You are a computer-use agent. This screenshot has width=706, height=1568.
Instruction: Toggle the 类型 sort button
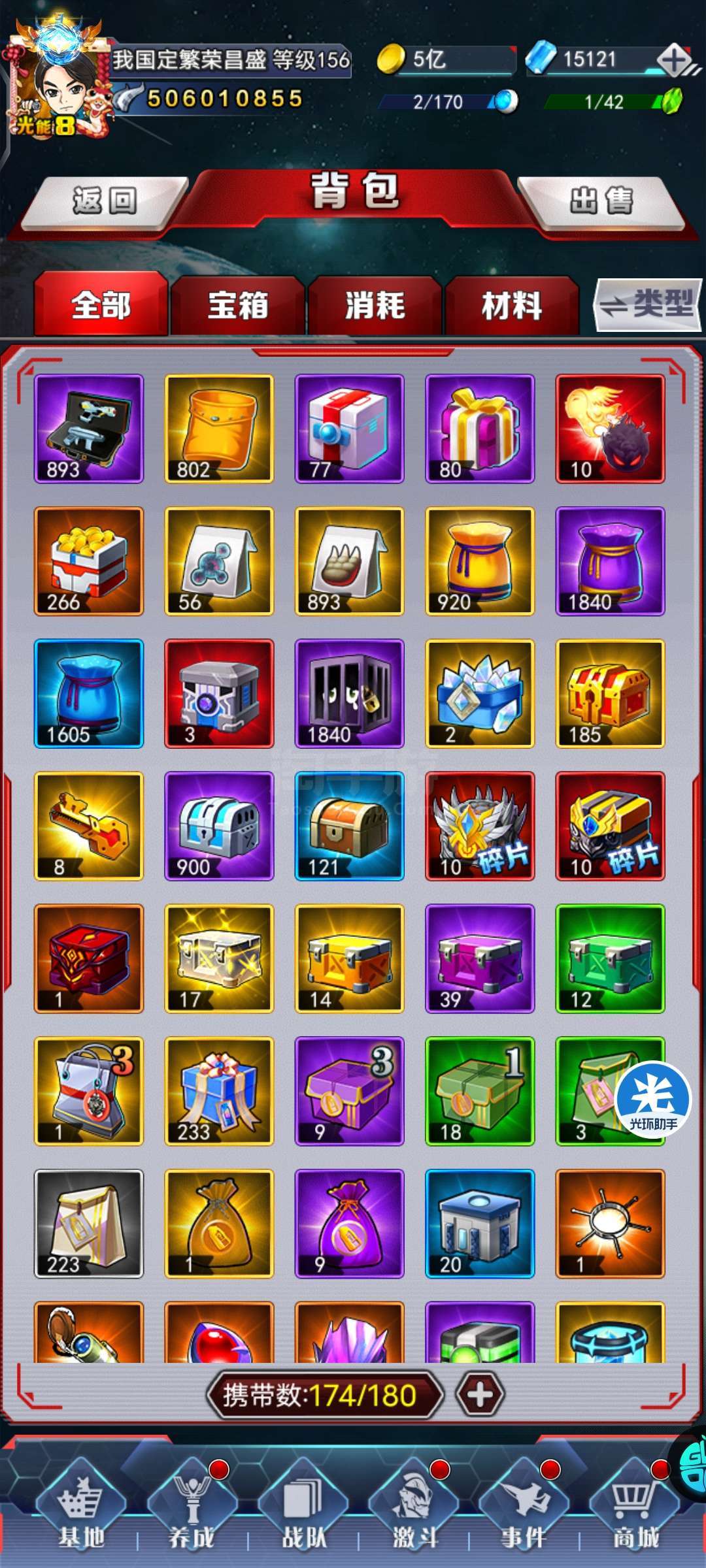[648, 304]
